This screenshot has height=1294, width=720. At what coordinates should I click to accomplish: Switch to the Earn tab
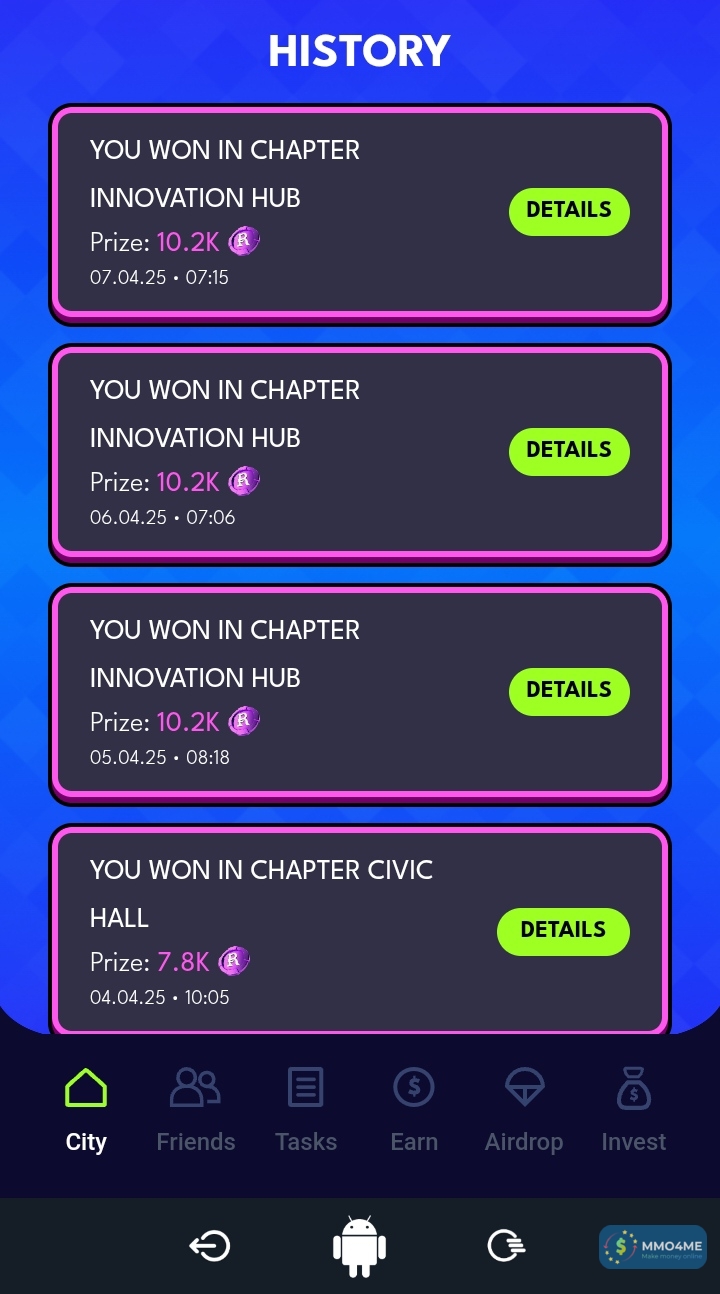(x=414, y=1110)
